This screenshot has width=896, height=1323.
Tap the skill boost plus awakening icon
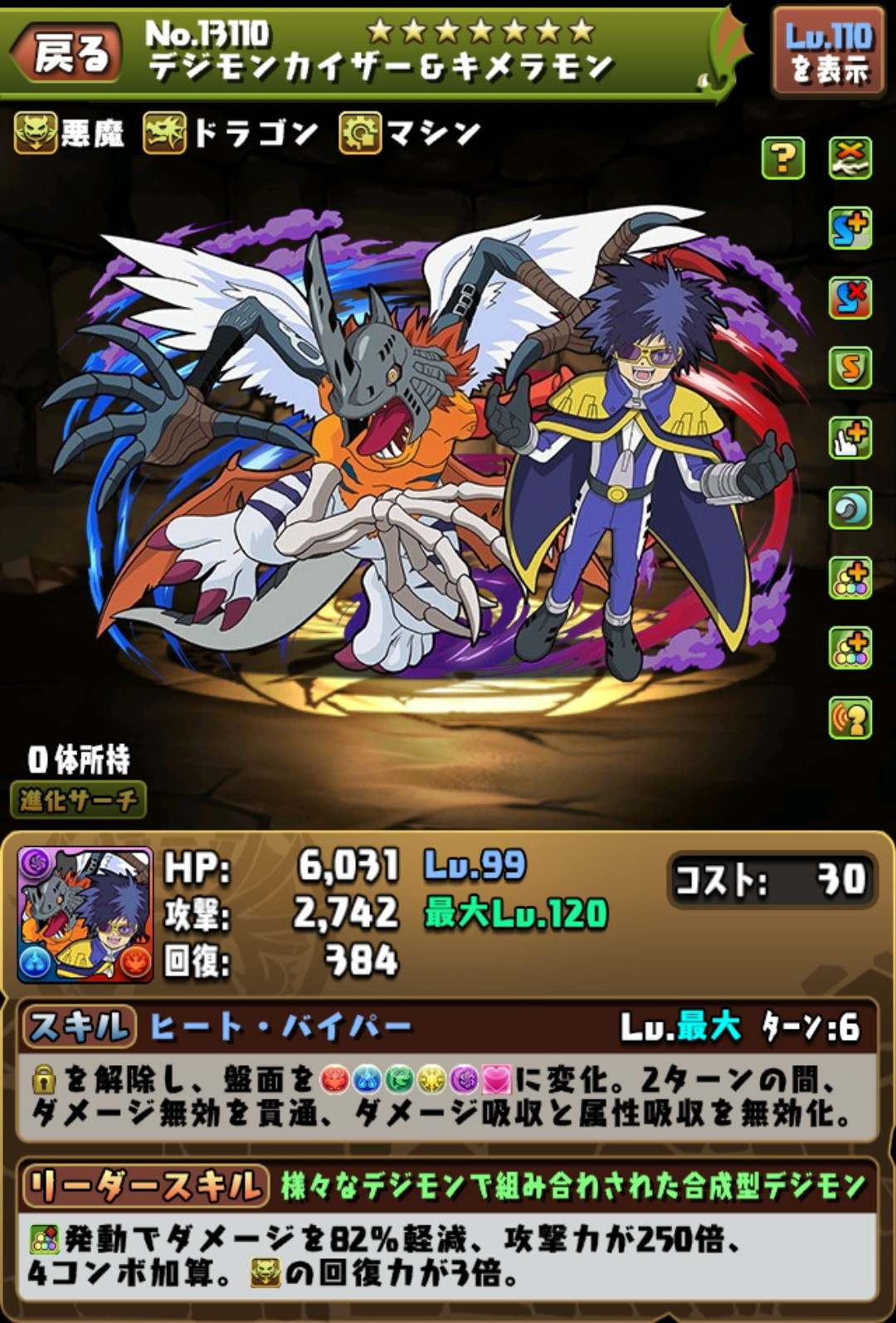coord(850,228)
